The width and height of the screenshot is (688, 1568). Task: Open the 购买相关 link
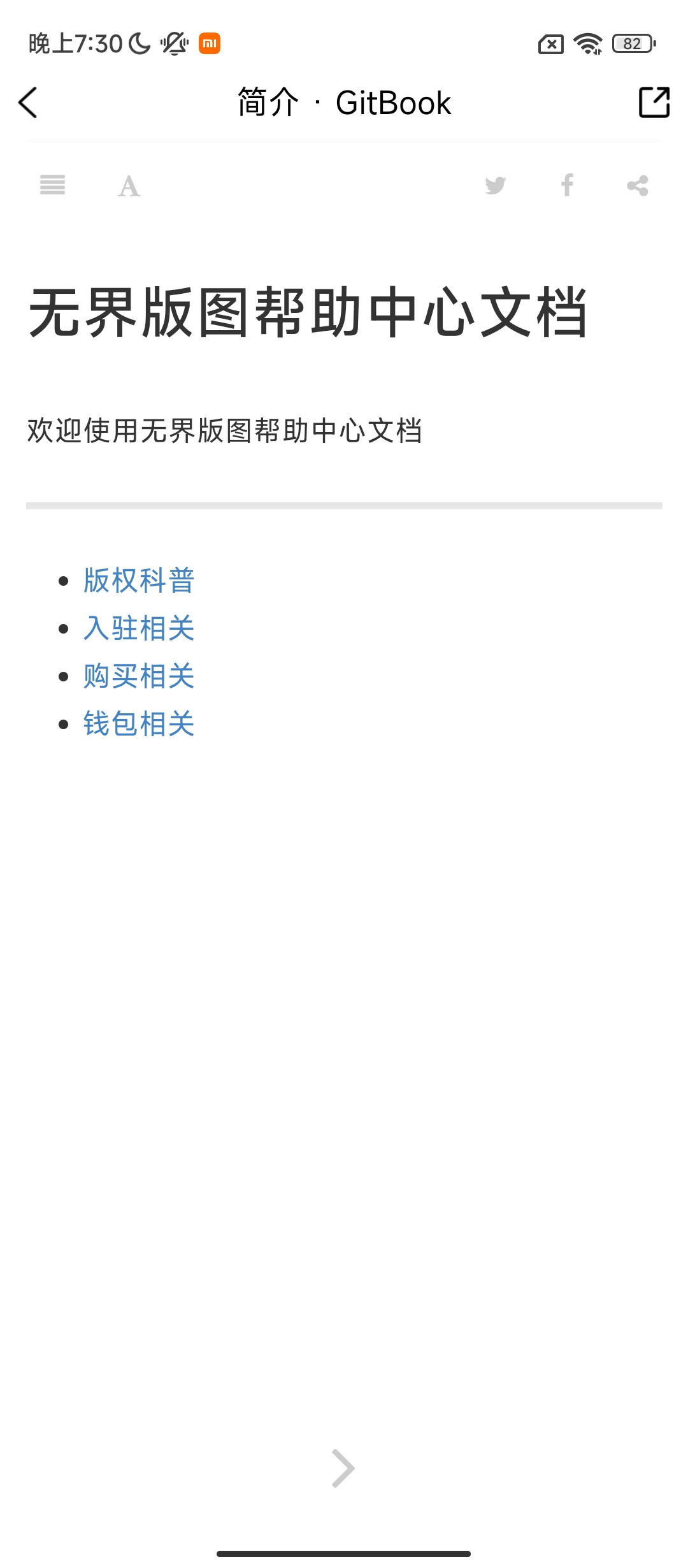tap(139, 676)
